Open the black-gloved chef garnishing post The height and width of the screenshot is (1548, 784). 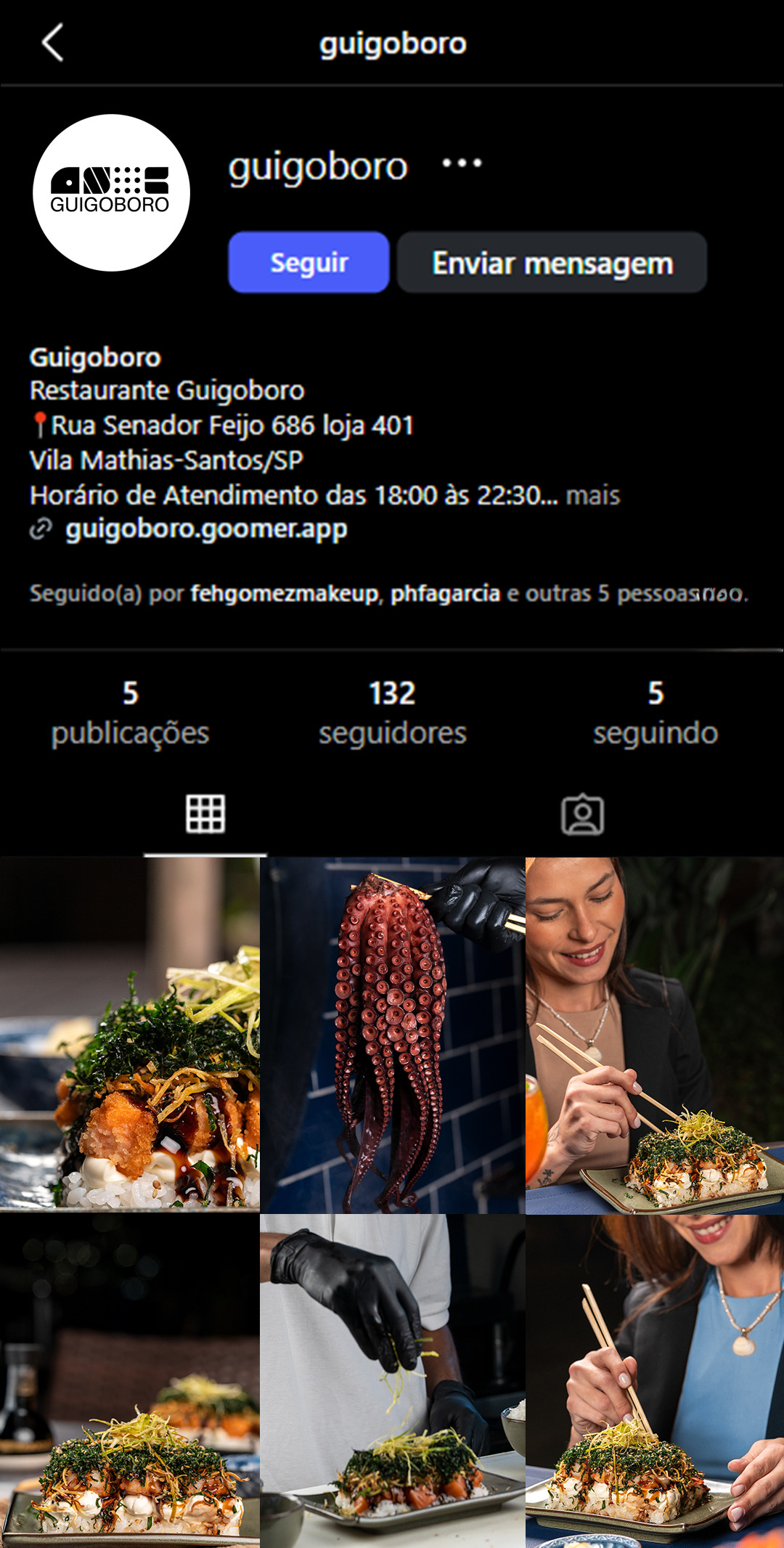(392, 1380)
